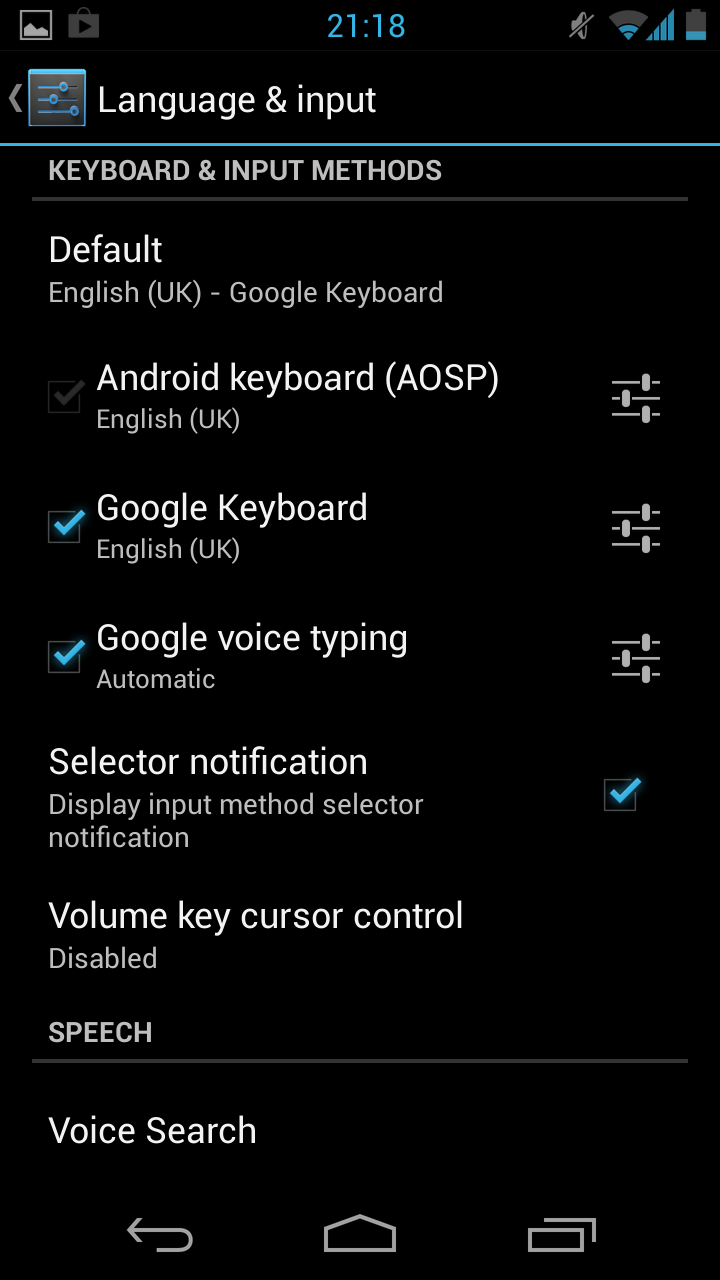
Task: Tap the system back button
Action: point(160,1236)
